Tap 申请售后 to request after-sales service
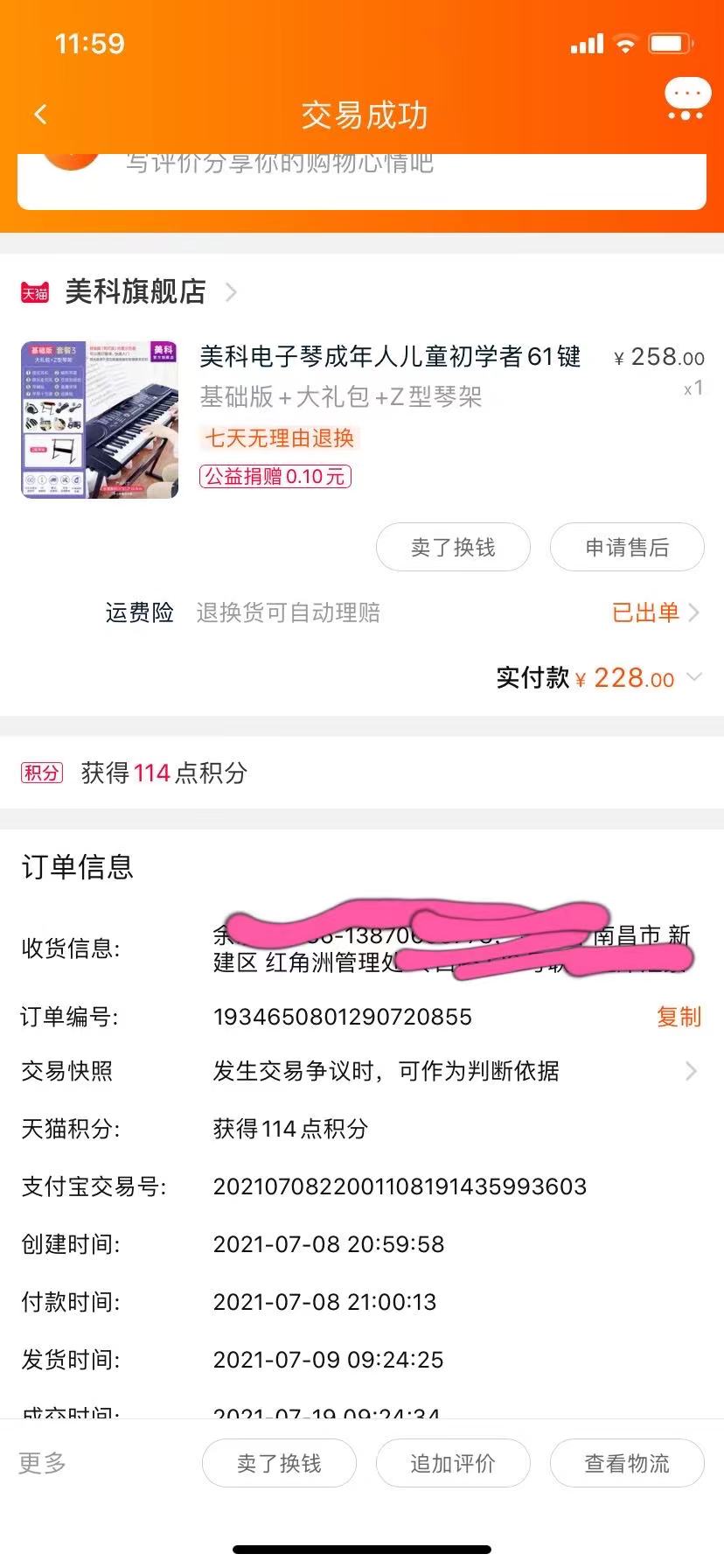This screenshot has width=724, height=1568. tap(627, 548)
